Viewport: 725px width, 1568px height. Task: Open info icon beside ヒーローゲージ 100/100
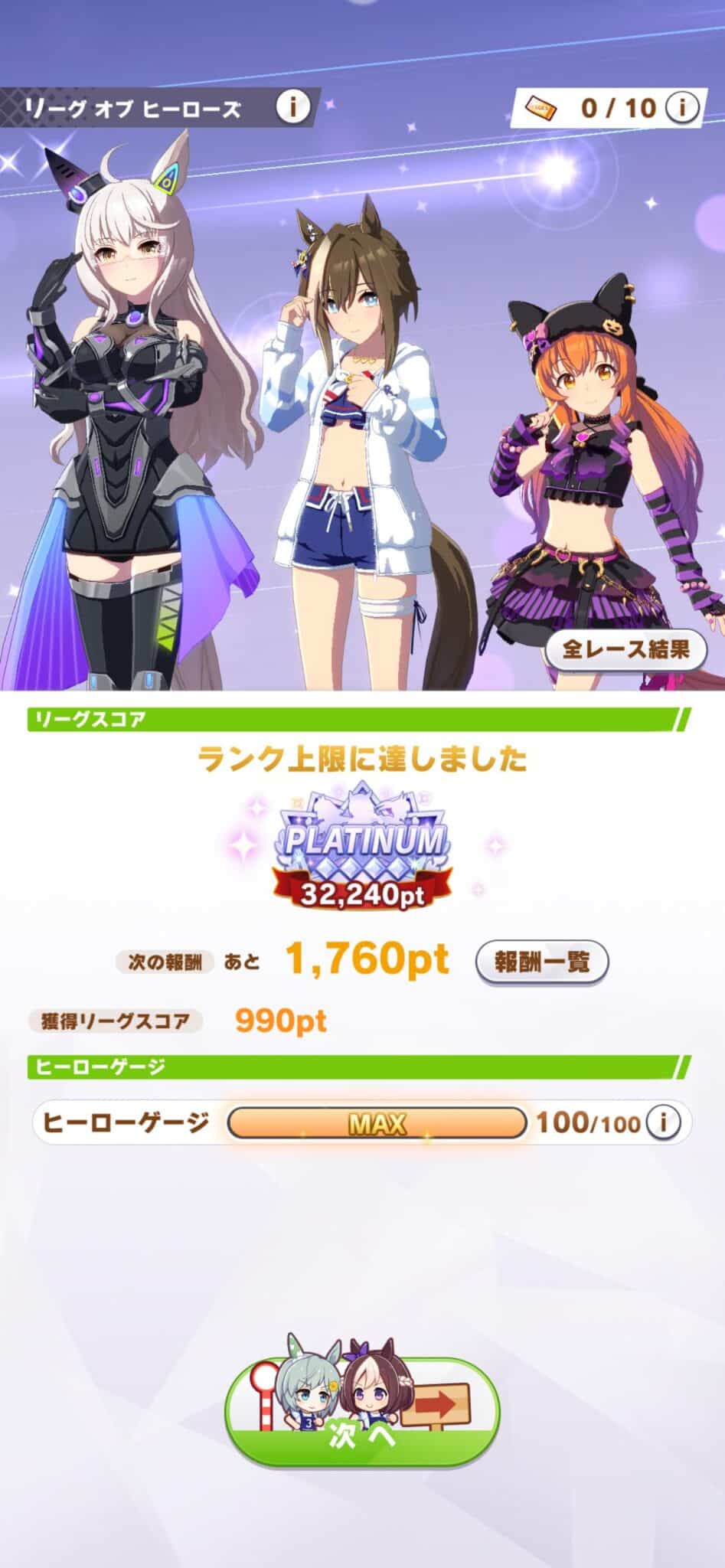664,1123
